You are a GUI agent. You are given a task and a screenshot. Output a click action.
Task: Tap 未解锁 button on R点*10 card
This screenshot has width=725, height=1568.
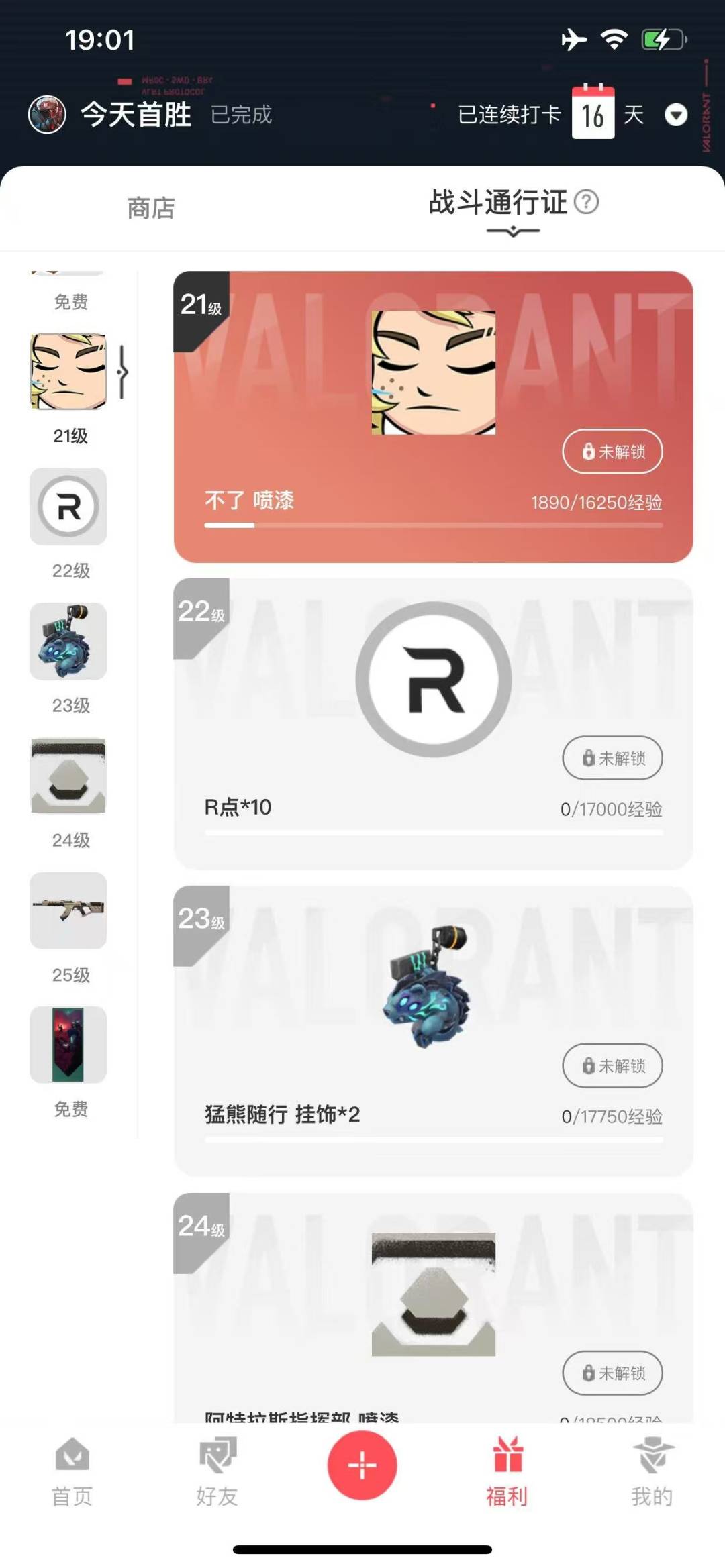pos(612,758)
